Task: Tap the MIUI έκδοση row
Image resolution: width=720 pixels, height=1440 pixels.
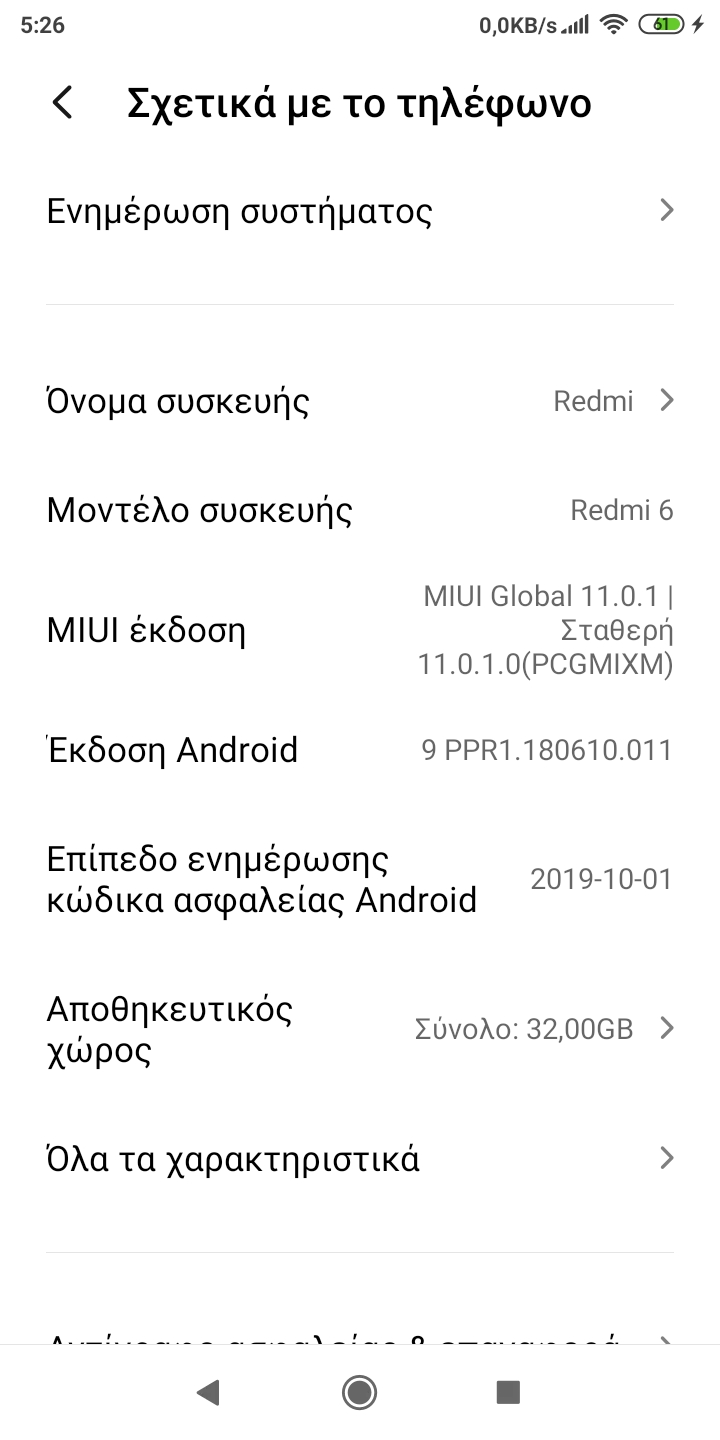Action: pos(360,631)
